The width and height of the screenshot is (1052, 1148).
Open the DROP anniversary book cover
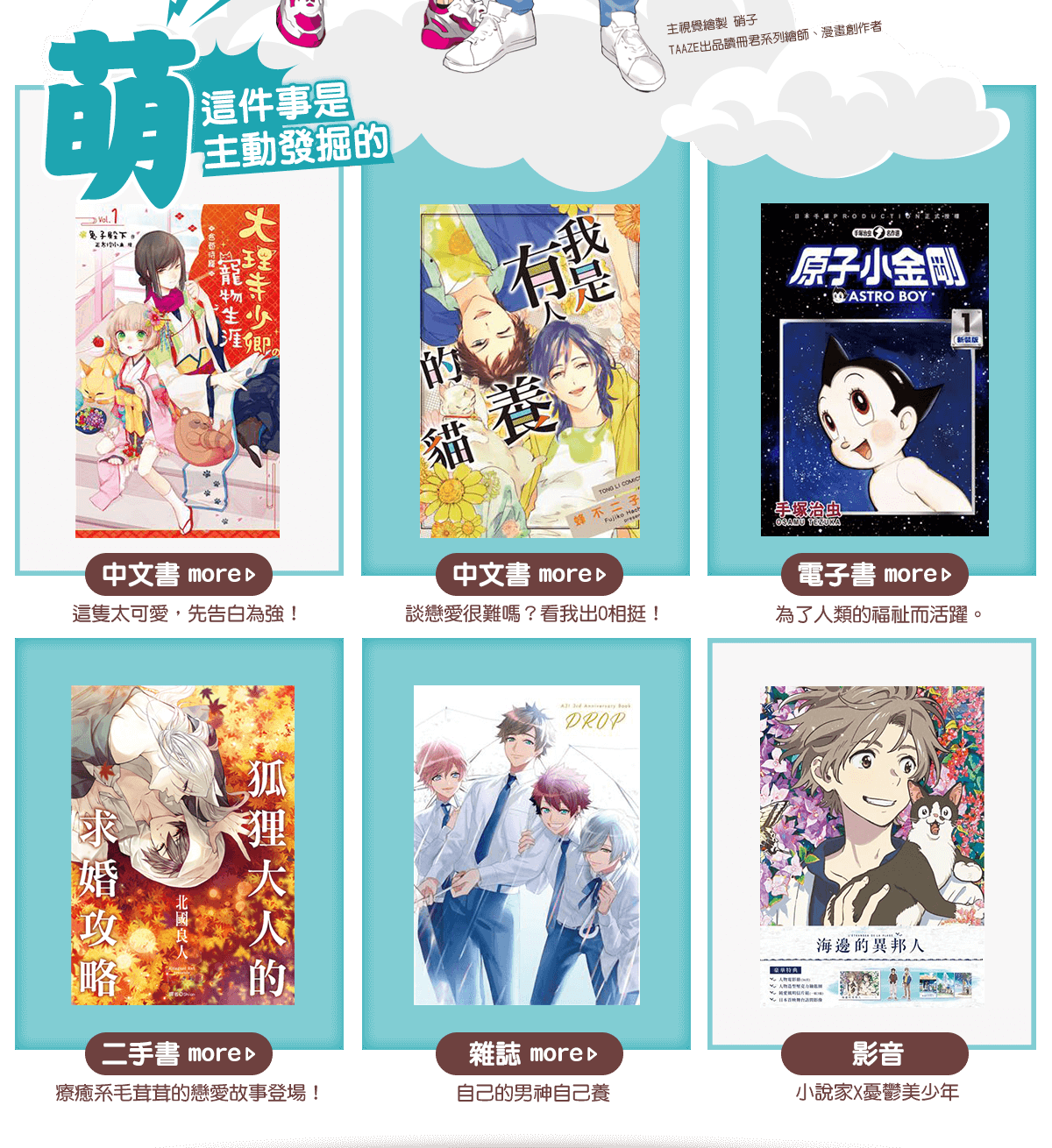coord(527,845)
